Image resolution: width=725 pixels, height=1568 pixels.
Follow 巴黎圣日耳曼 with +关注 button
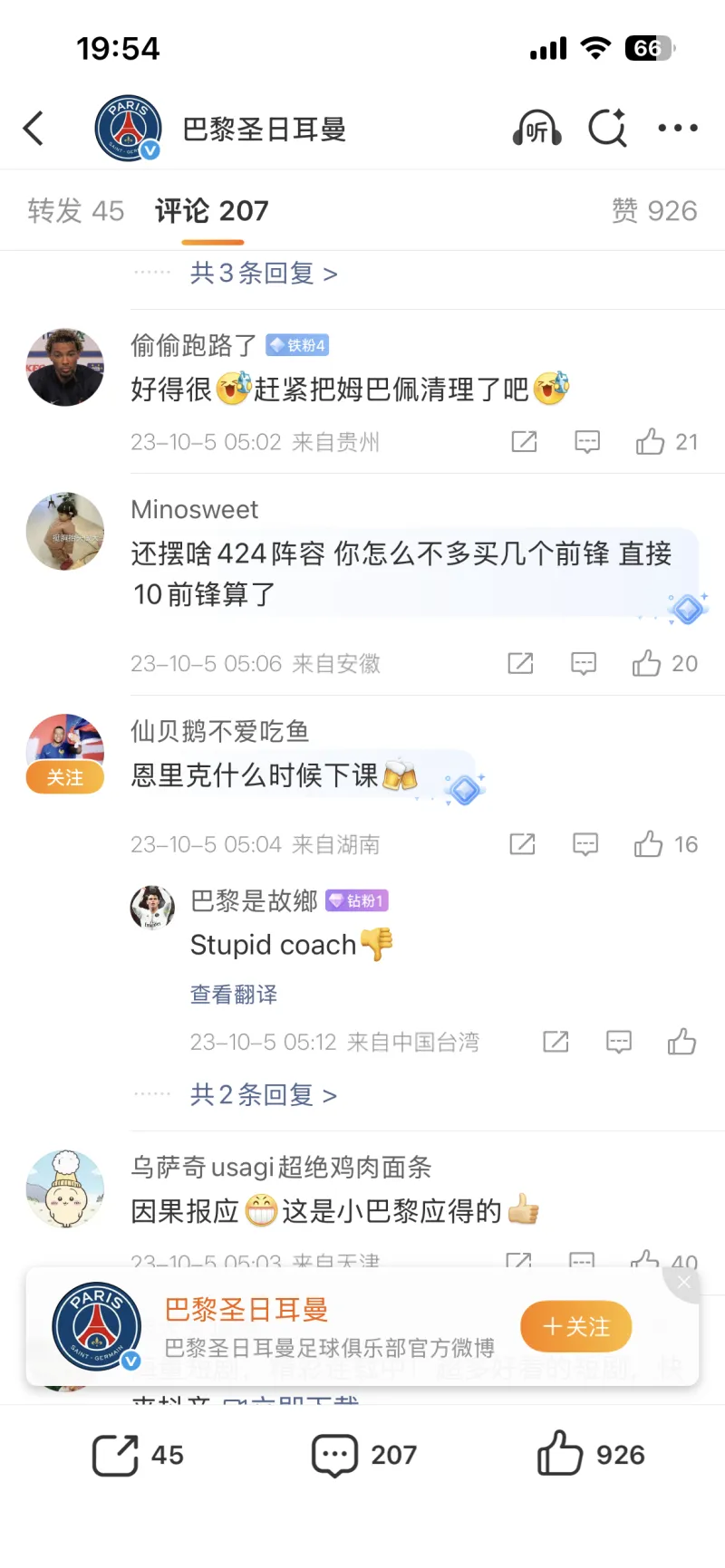click(x=575, y=1327)
